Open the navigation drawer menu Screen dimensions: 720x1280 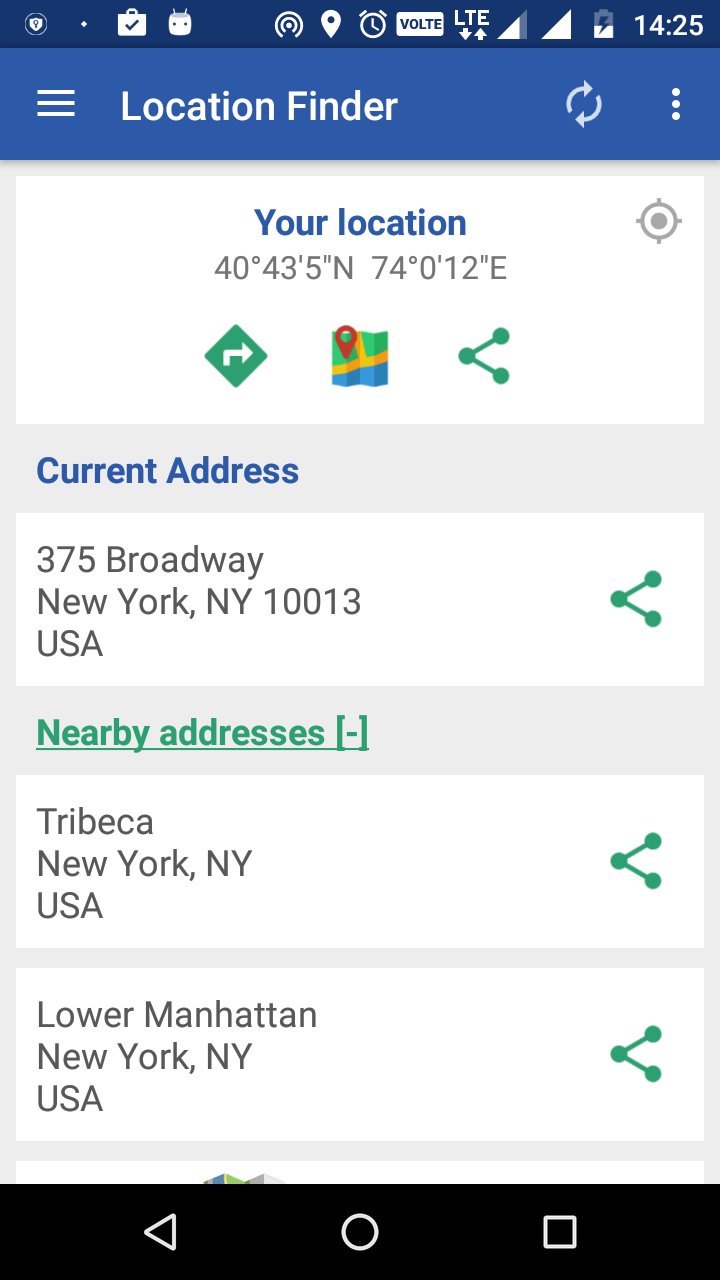(x=56, y=104)
